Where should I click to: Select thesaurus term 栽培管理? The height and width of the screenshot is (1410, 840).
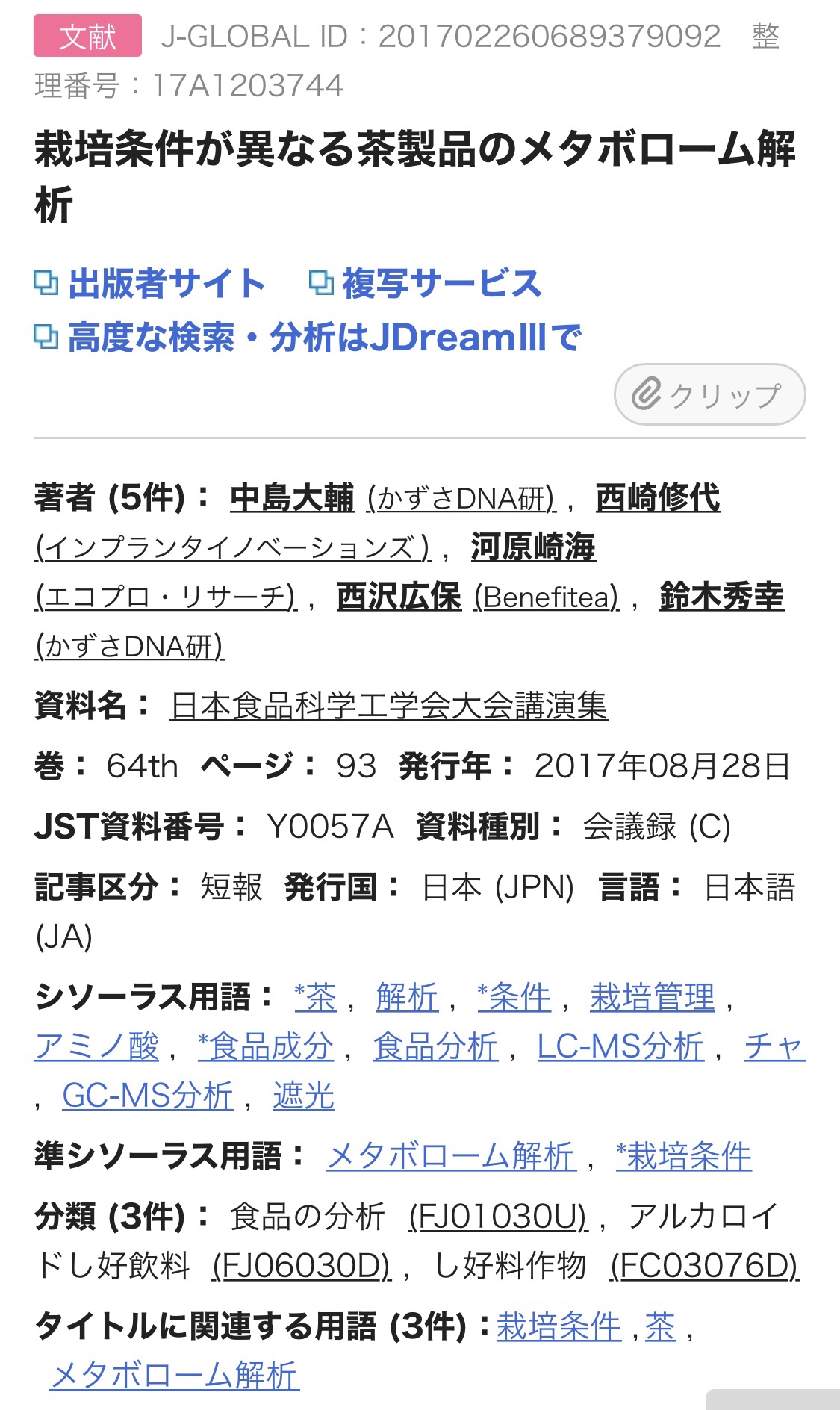[652, 997]
